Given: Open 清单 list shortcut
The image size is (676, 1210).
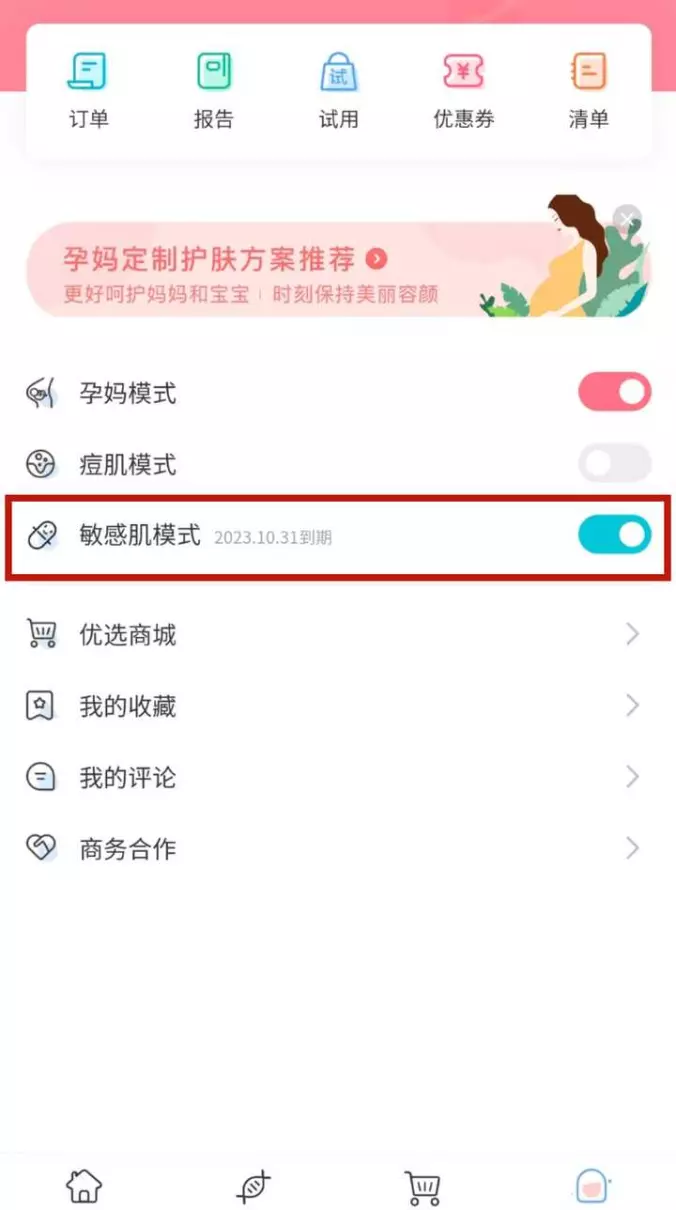Looking at the screenshot, I should pos(588,92).
